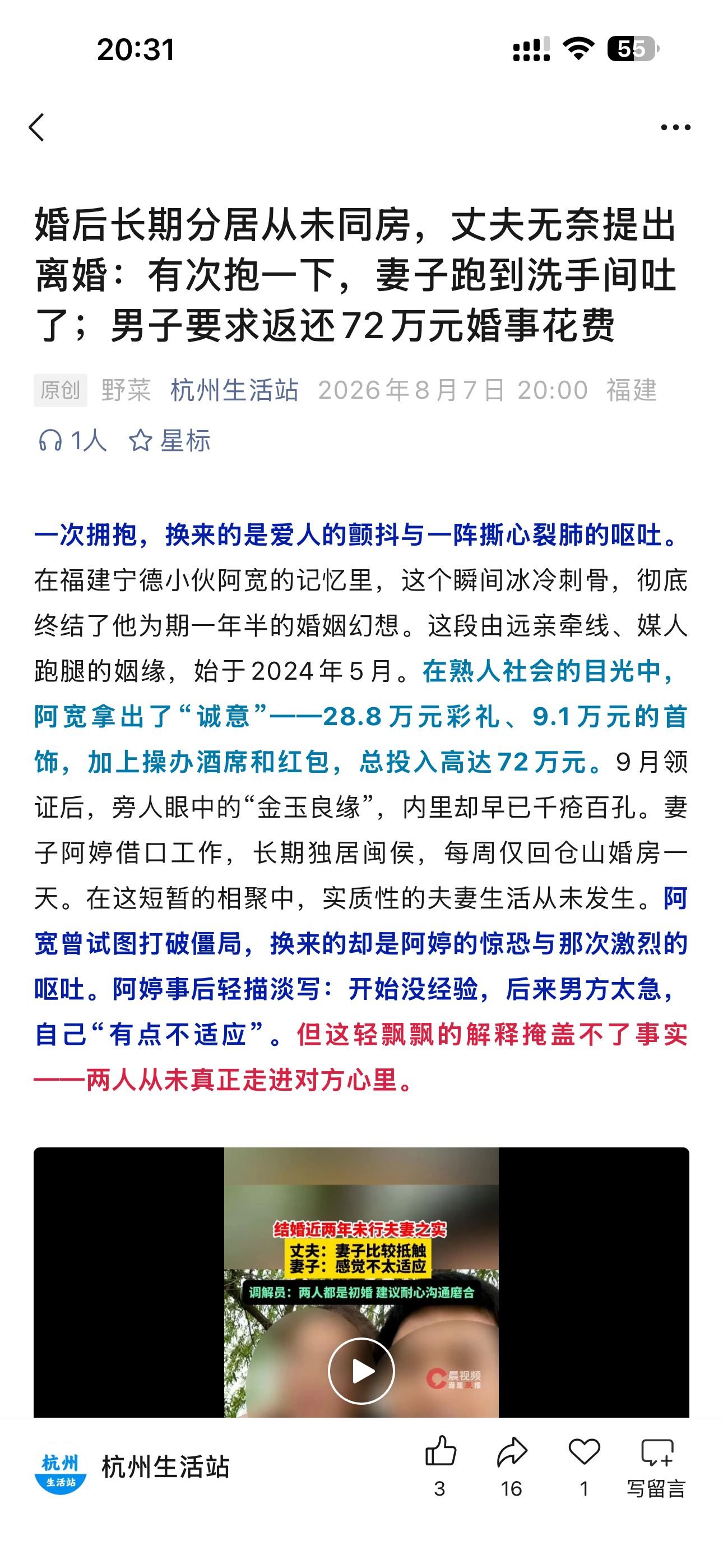This screenshot has width=723, height=1568.
Task: Star this account with 星标
Action: 169,440
